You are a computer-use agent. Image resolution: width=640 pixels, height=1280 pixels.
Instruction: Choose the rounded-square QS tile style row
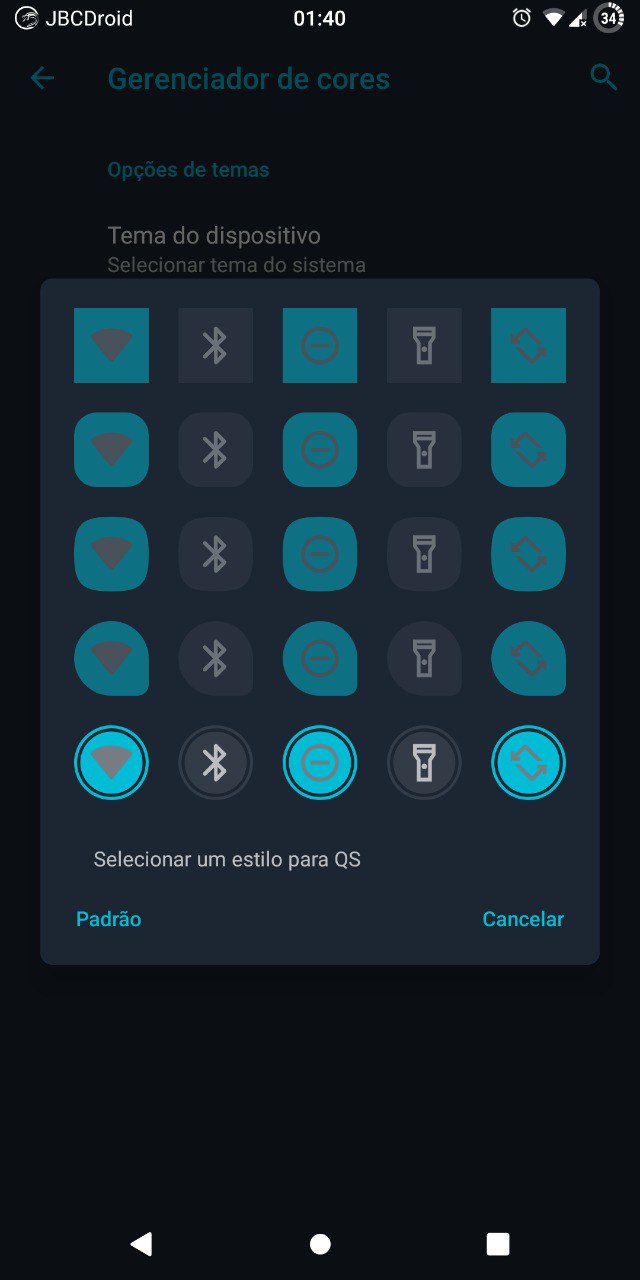coord(320,450)
